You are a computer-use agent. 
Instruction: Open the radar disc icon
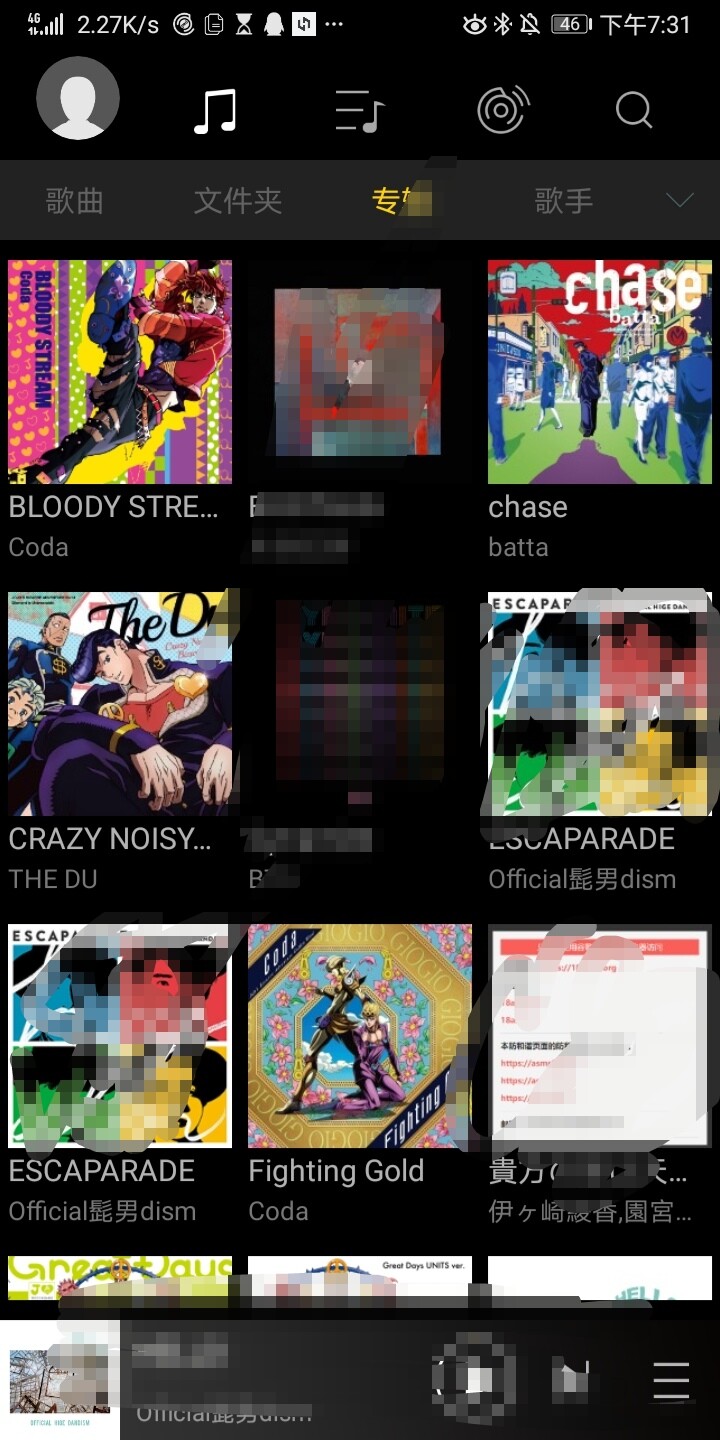(x=502, y=110)
